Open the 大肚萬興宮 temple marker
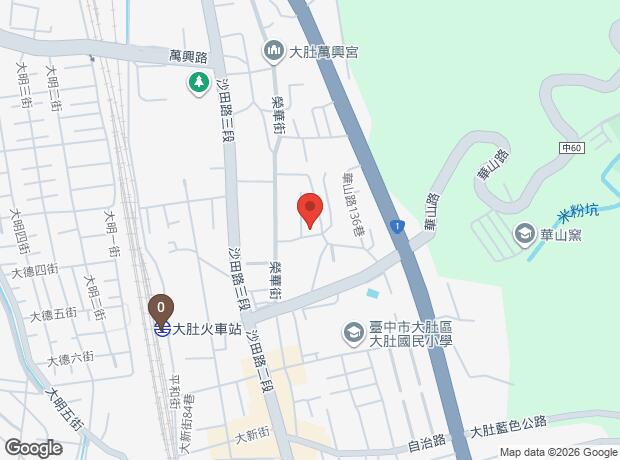Viewport: 620px width, 460px height. (x=273, y=51)
